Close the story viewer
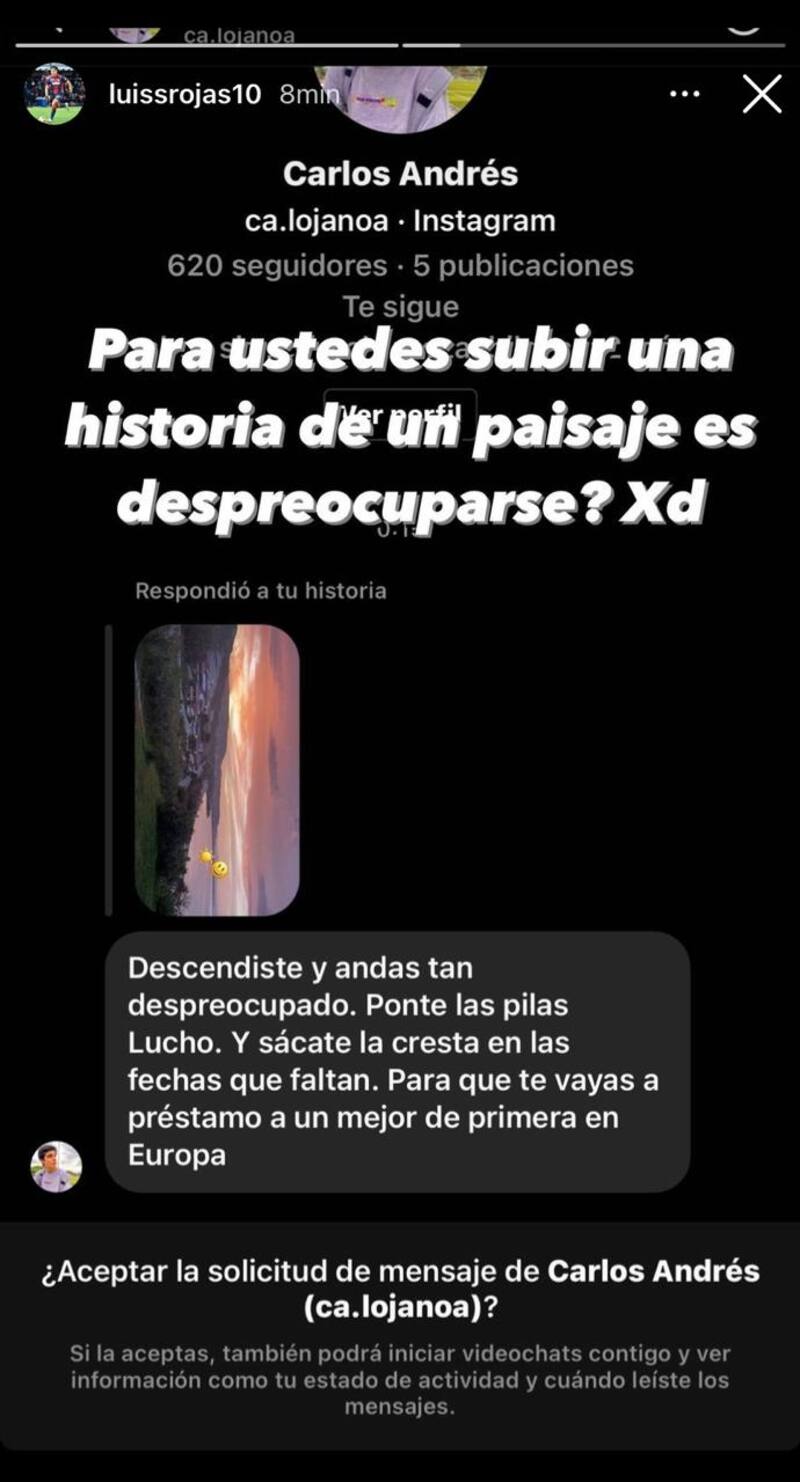Viewport: 800px width, 1482px height. 762,95
